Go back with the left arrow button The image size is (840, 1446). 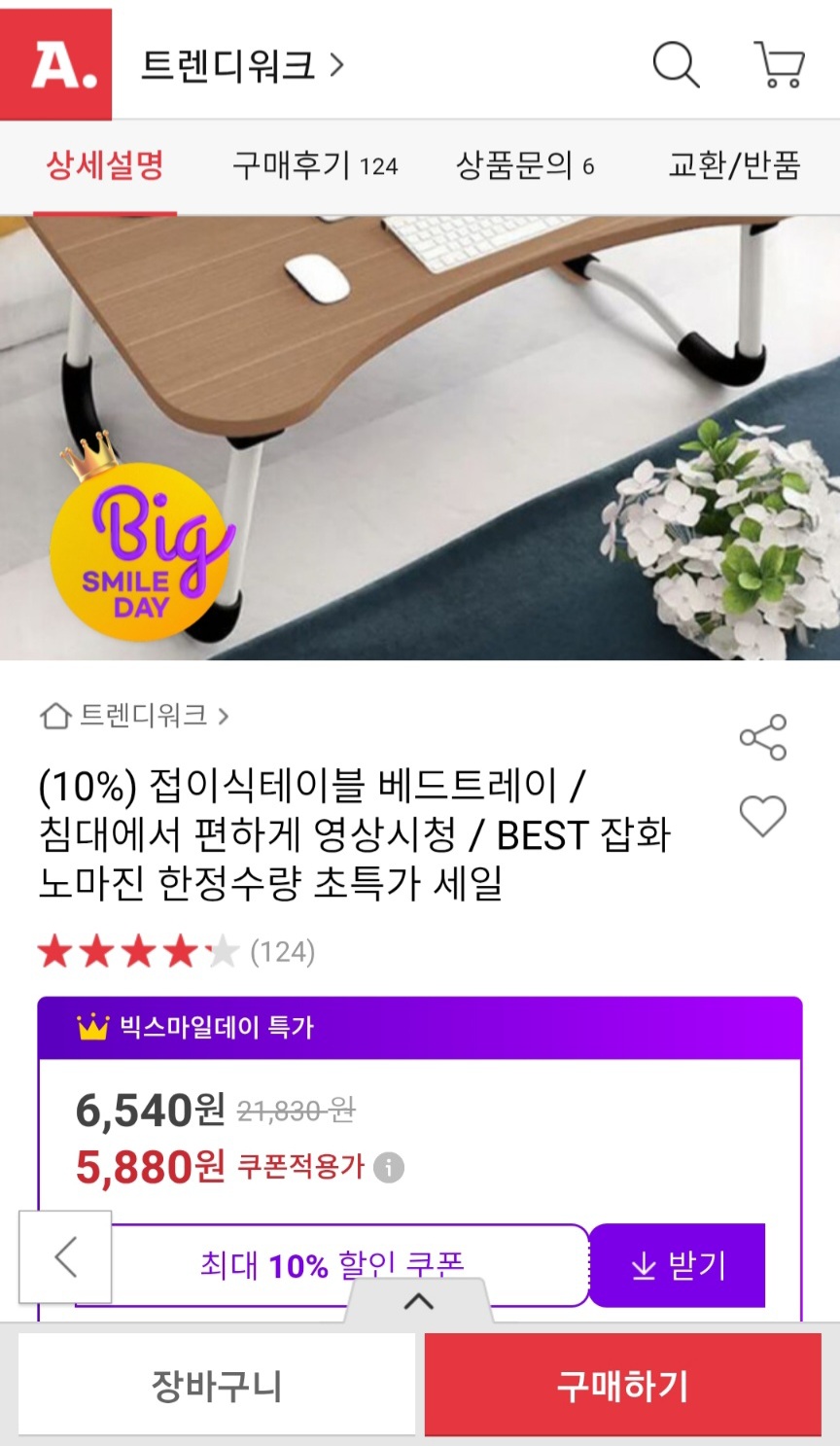point(65,1256)
